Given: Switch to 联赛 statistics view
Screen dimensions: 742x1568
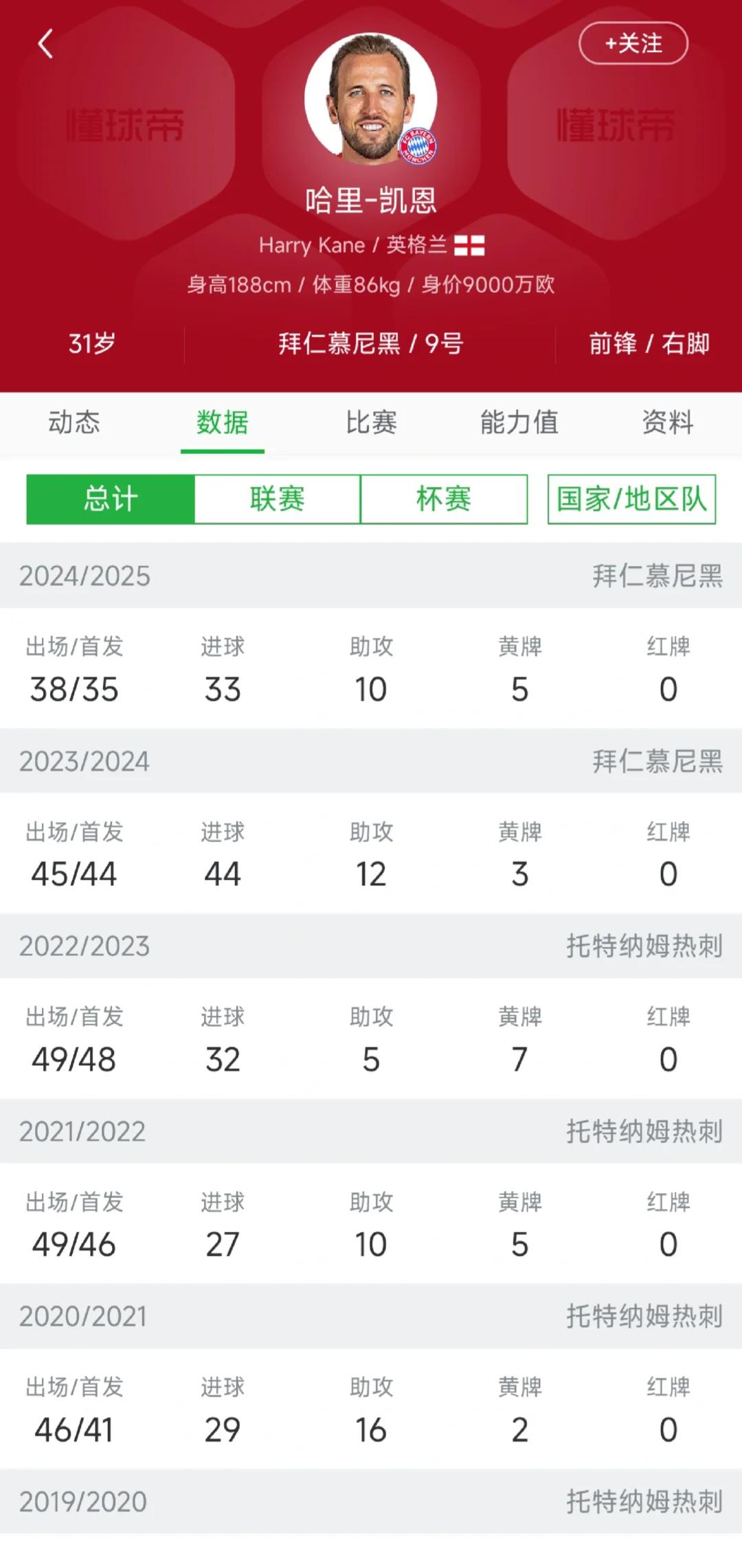Looking at the screenshot, I should click(x=276, y=500).
